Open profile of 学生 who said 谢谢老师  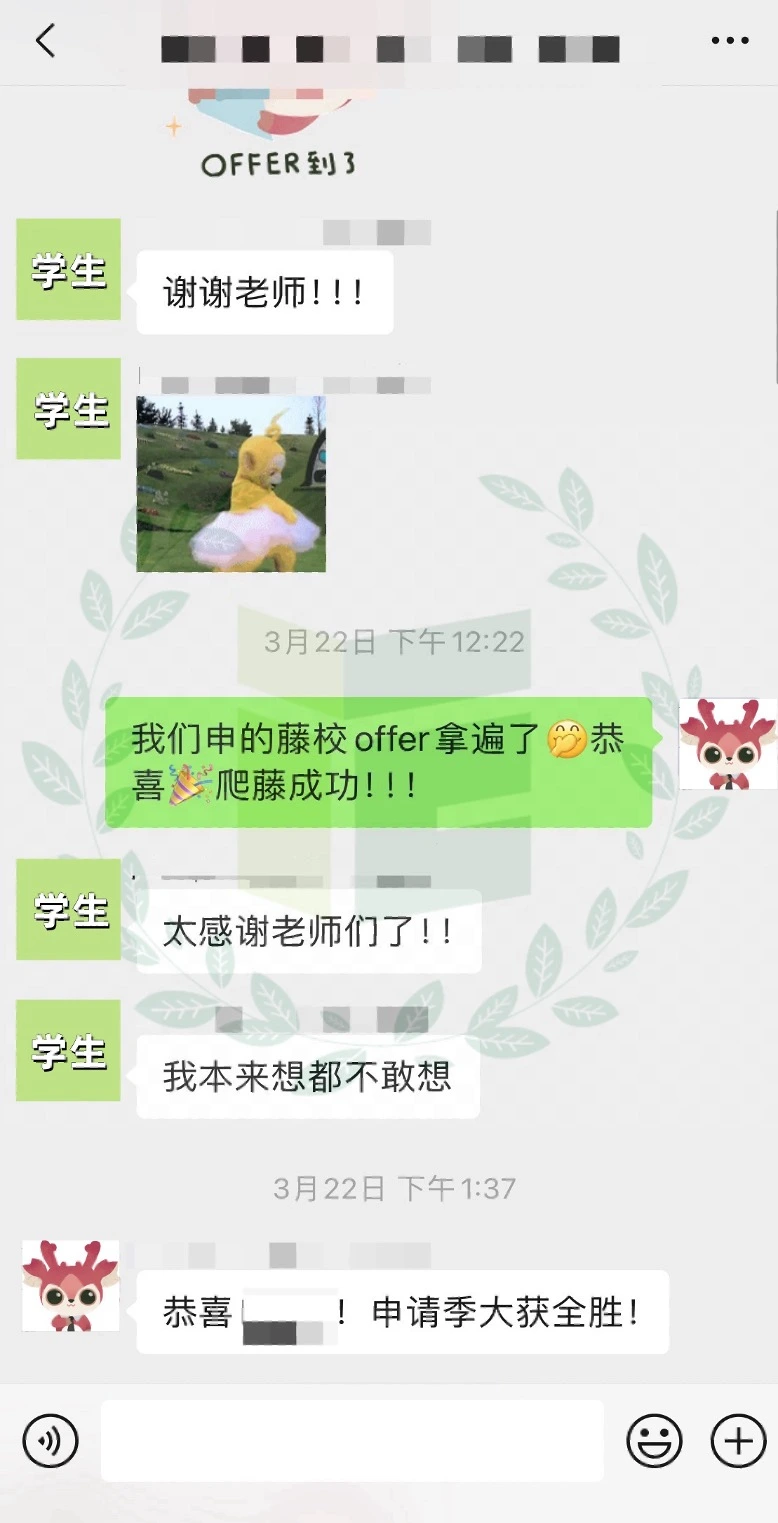click(68, 270)
